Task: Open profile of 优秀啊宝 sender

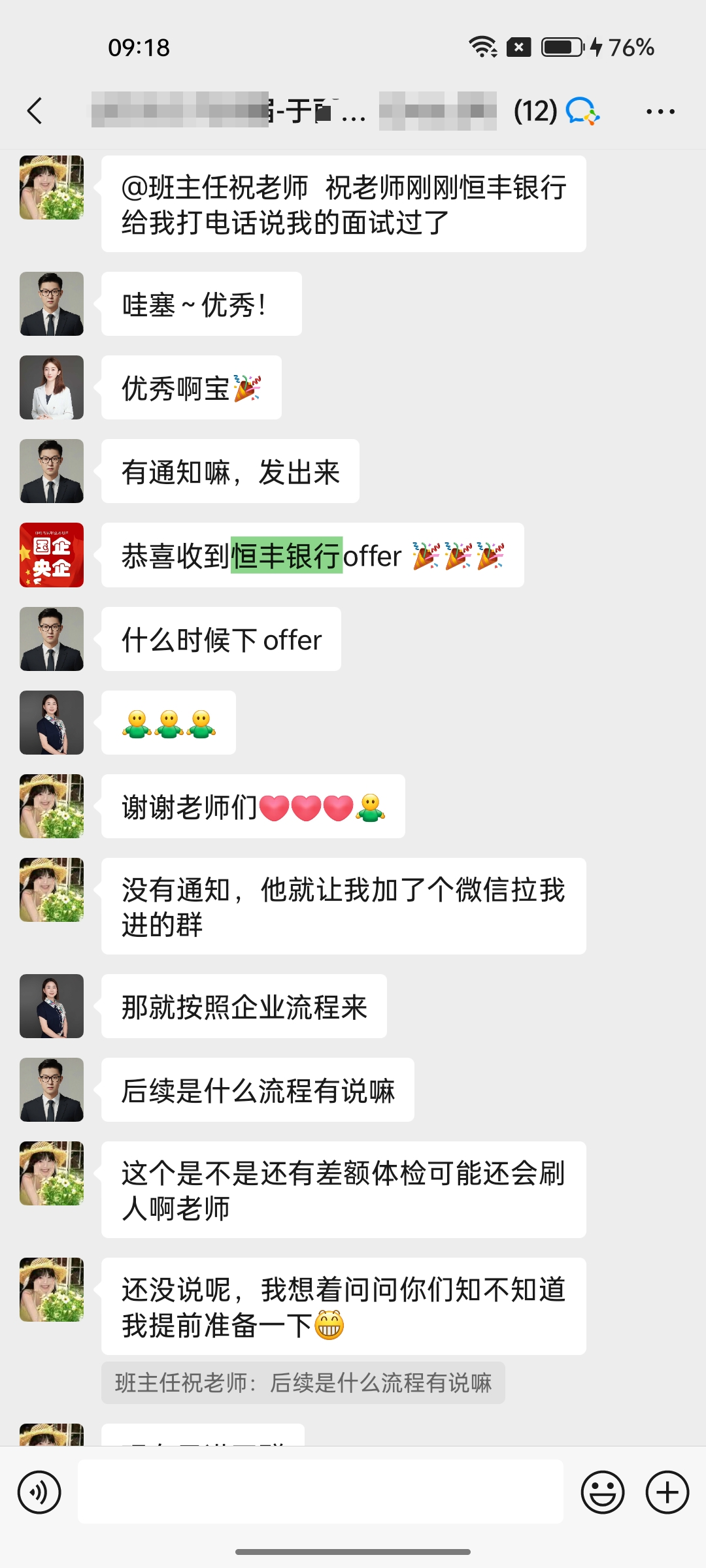Action: coord(52,387)
